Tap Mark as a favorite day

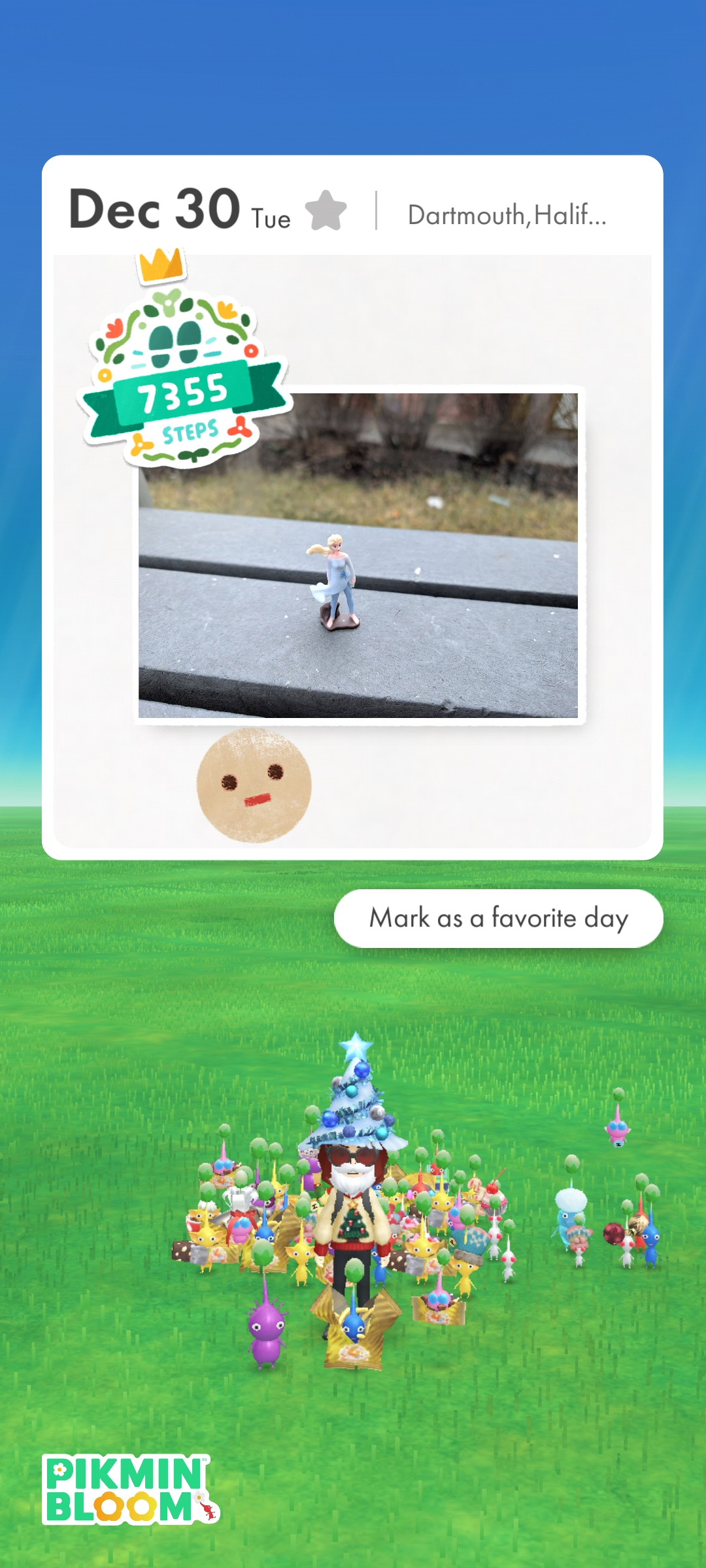click(x=498, y=918)
